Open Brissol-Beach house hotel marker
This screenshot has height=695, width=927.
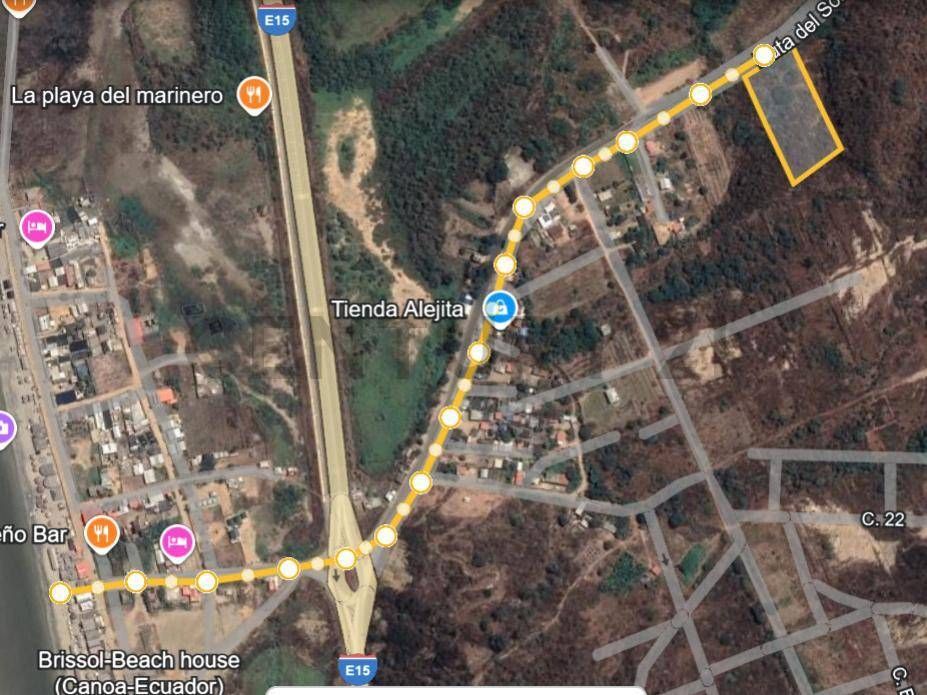[177, 541]
